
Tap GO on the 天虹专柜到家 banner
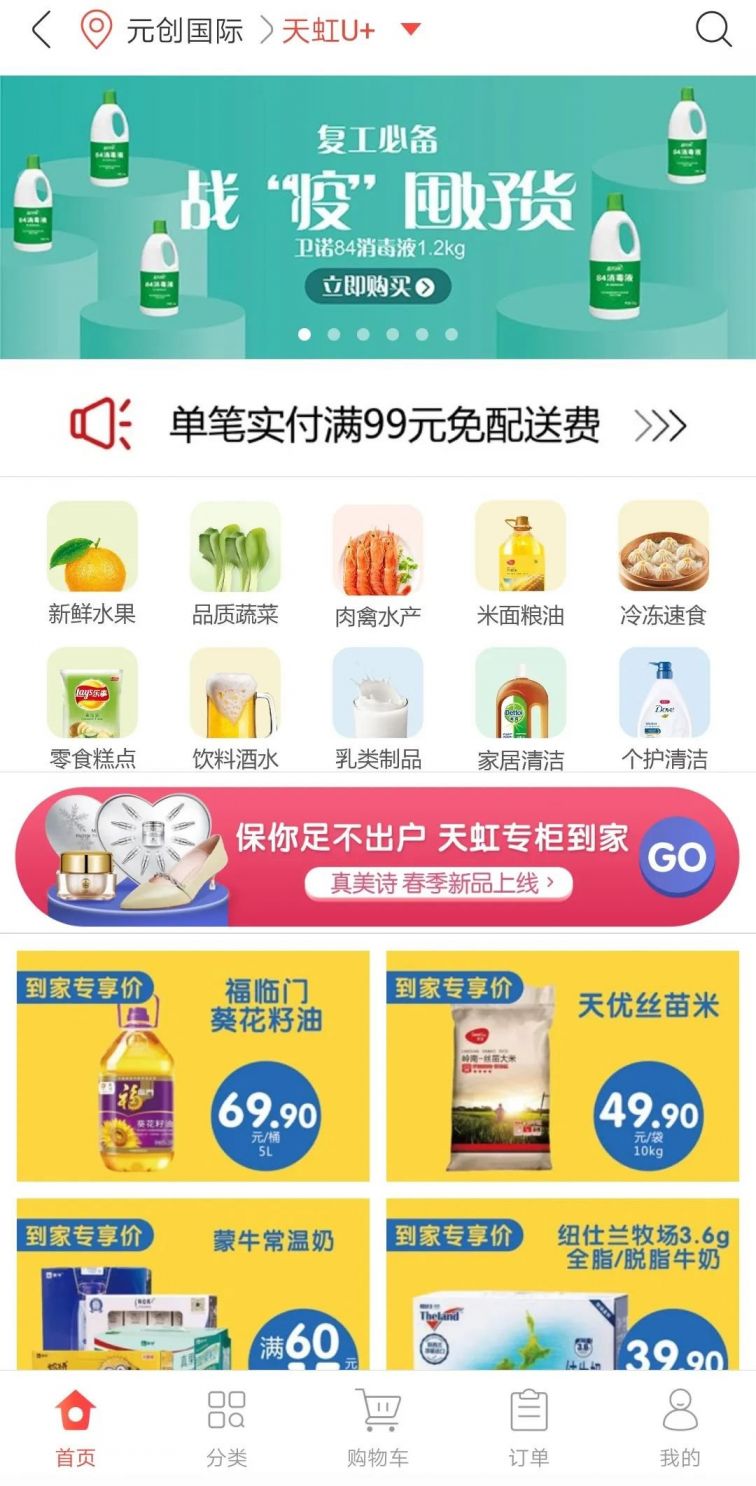coord(677,857)
